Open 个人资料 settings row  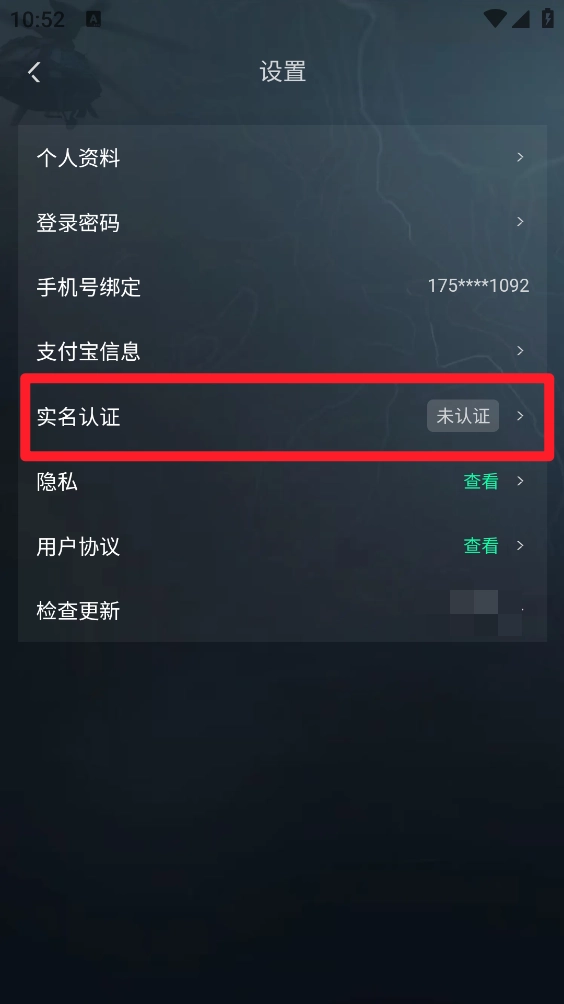(x=282, y=158)
